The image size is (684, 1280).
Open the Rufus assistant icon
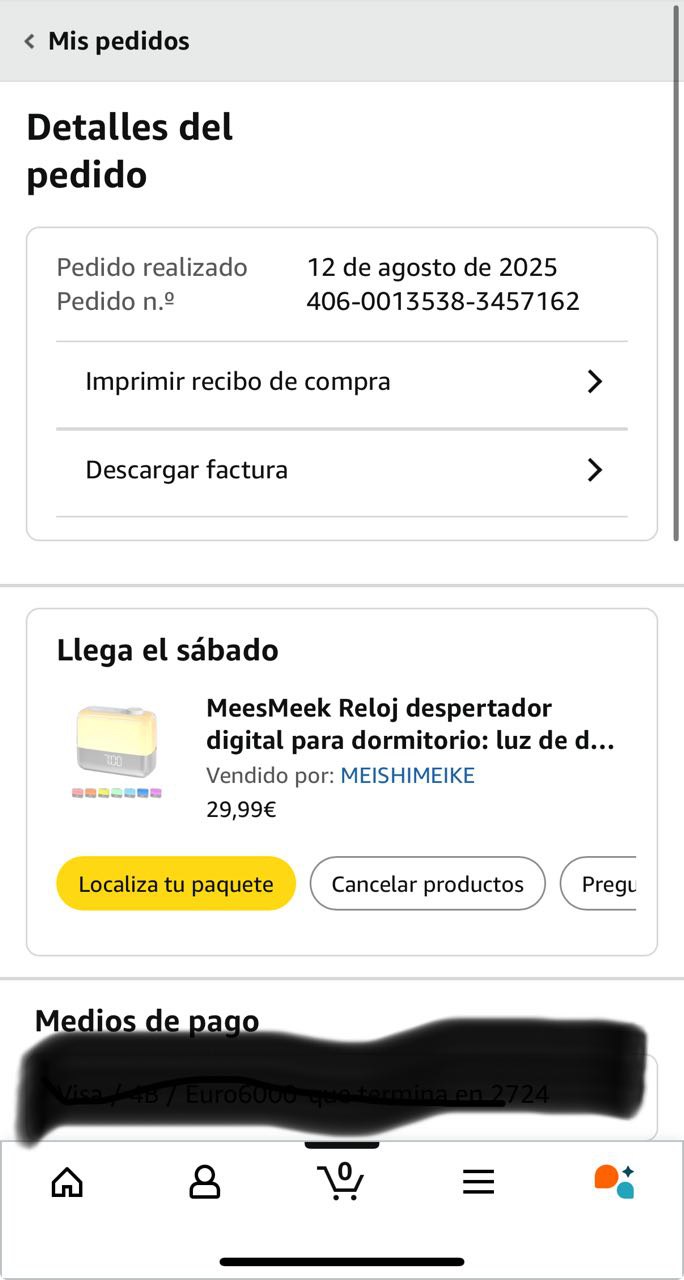click(x=614, y=1181)
